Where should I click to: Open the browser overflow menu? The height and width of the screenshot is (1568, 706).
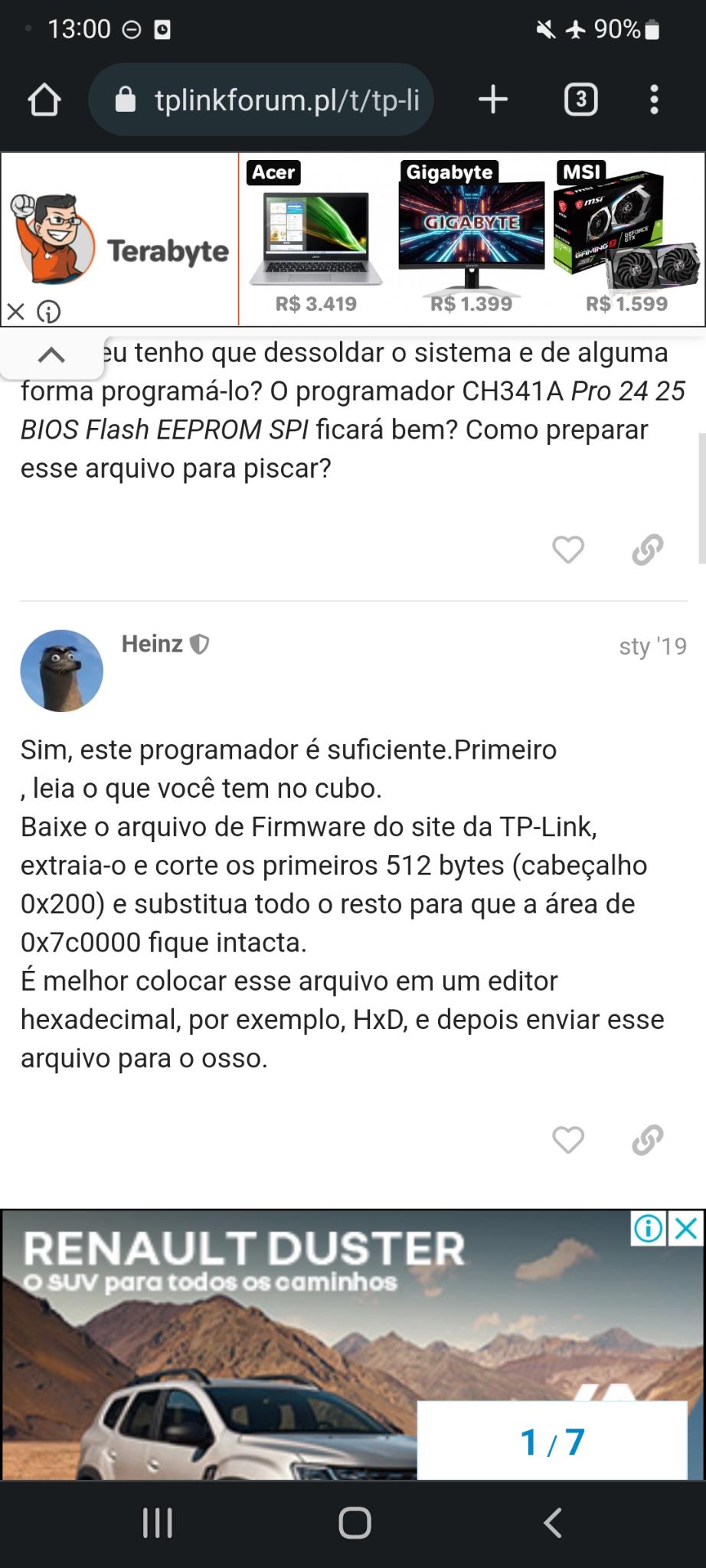[654, 100]
